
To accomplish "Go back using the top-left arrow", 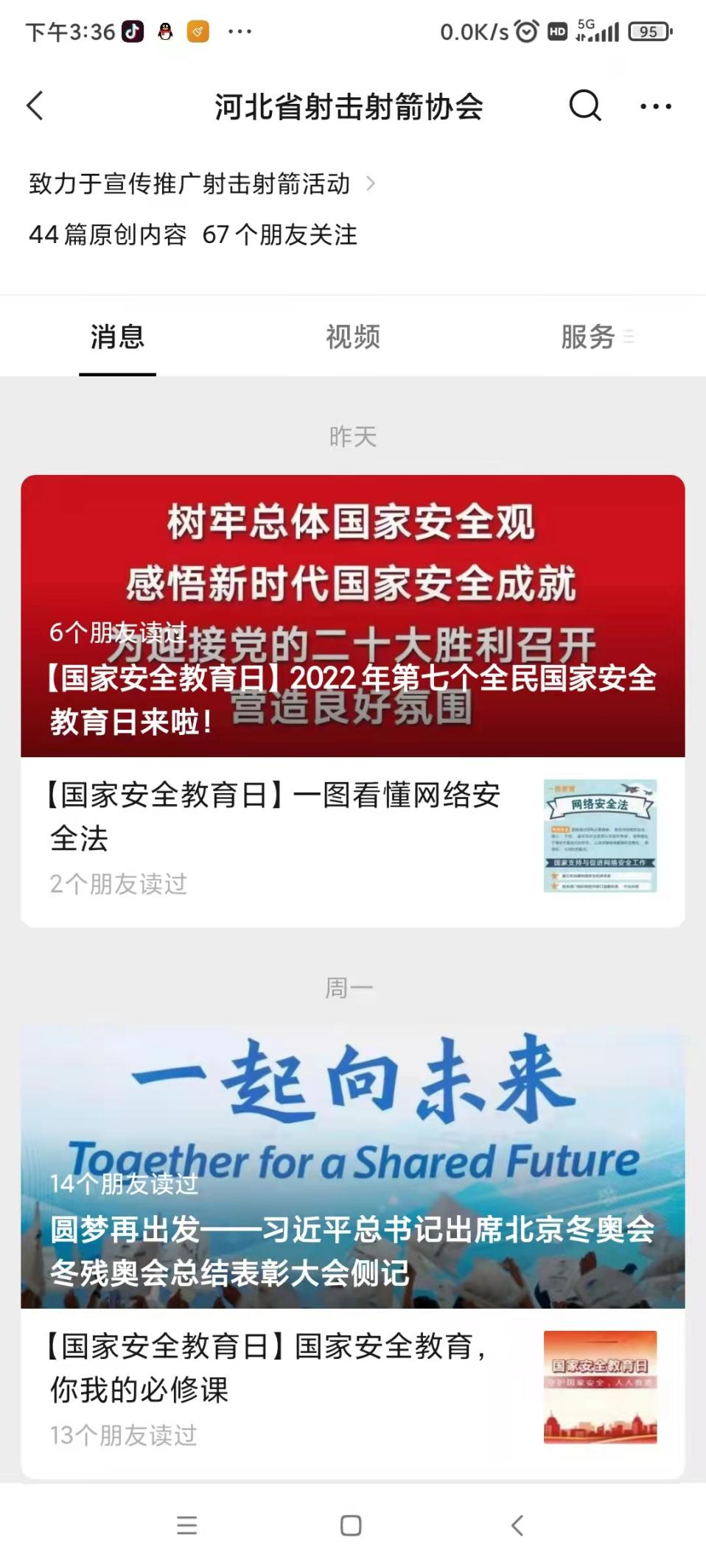I will click(35, 106).
